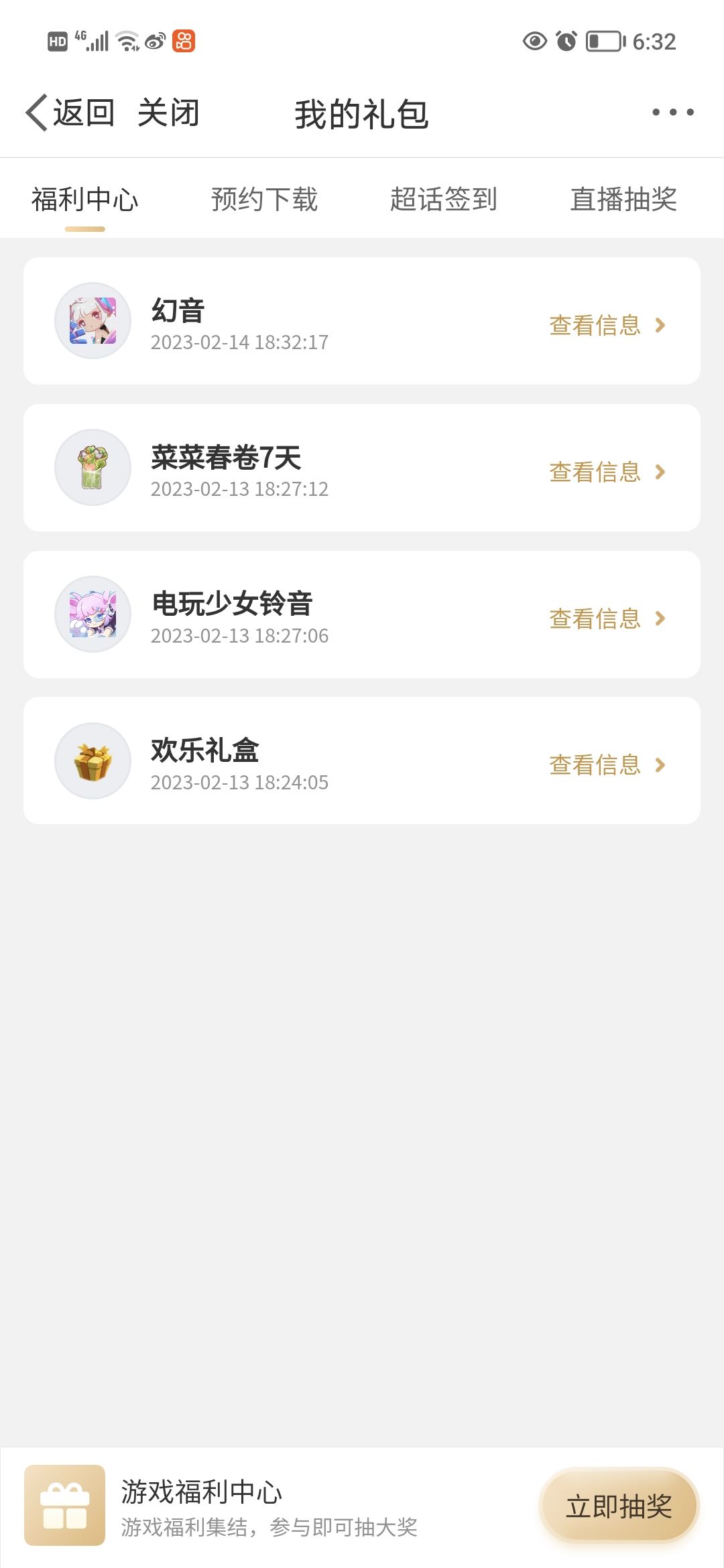The height and width of the screenshot is (1568, 724).
Task: Select the 福利中心 tab
Action: pos(85,200)
